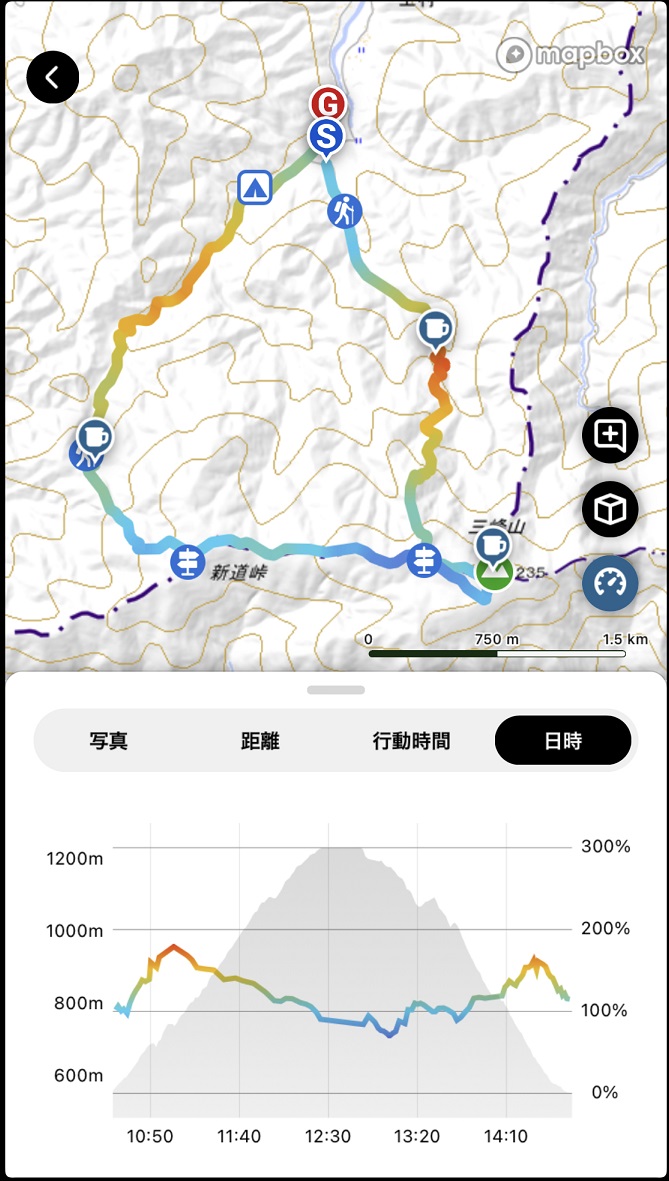Switch to the 行動時間 tab
This screenshot has height=1181, width=669.
tap(411, 741)
